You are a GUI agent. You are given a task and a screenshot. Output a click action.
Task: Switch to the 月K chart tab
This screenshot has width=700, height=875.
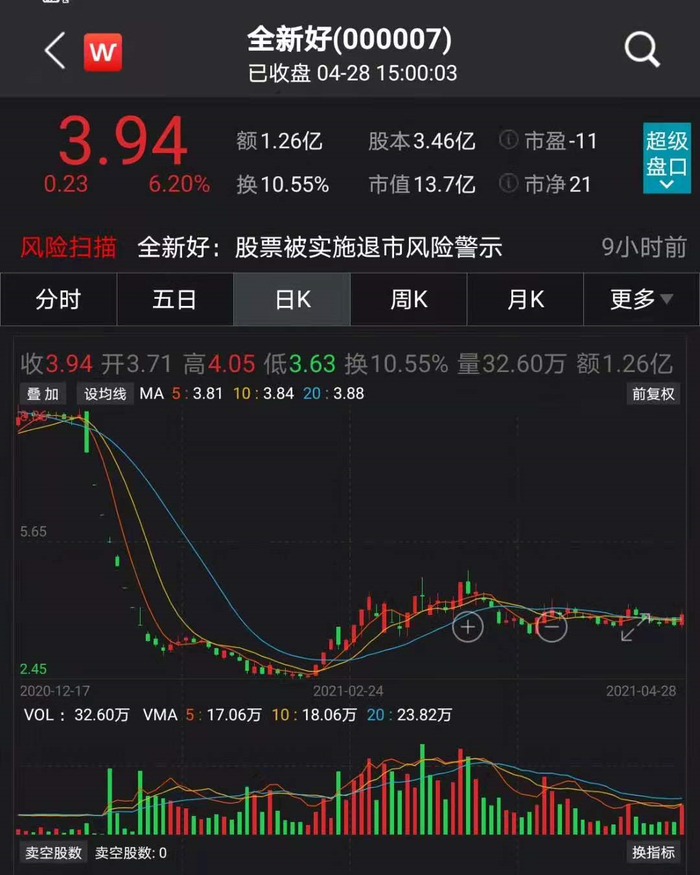coord(525,299)
